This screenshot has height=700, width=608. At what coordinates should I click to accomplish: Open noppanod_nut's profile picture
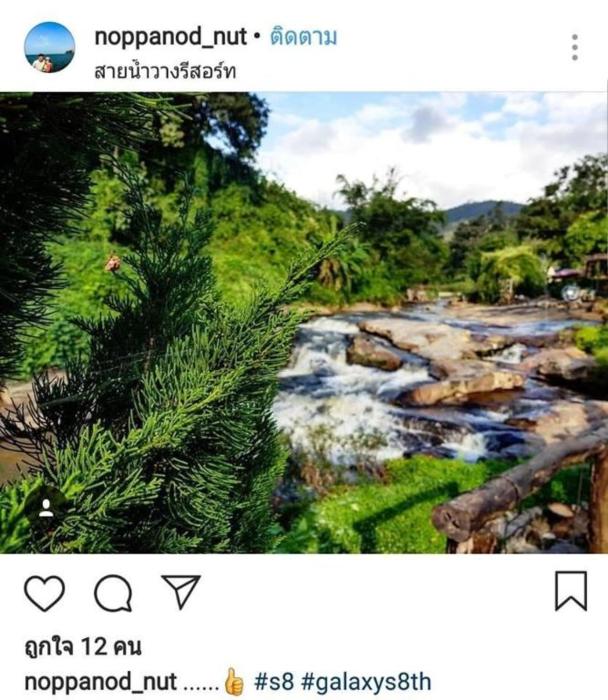[x=49, y=47]
